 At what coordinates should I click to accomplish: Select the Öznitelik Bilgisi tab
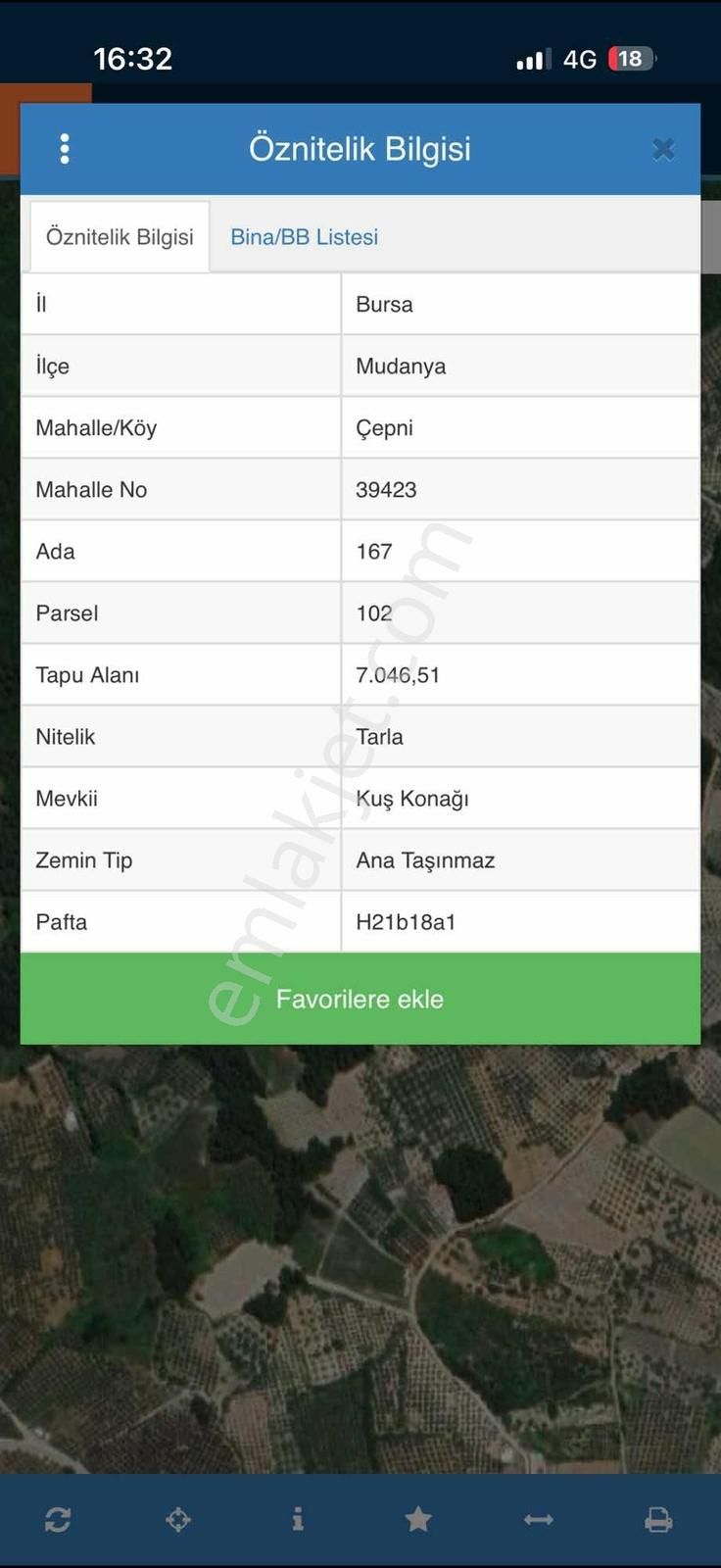pos(120,237)
